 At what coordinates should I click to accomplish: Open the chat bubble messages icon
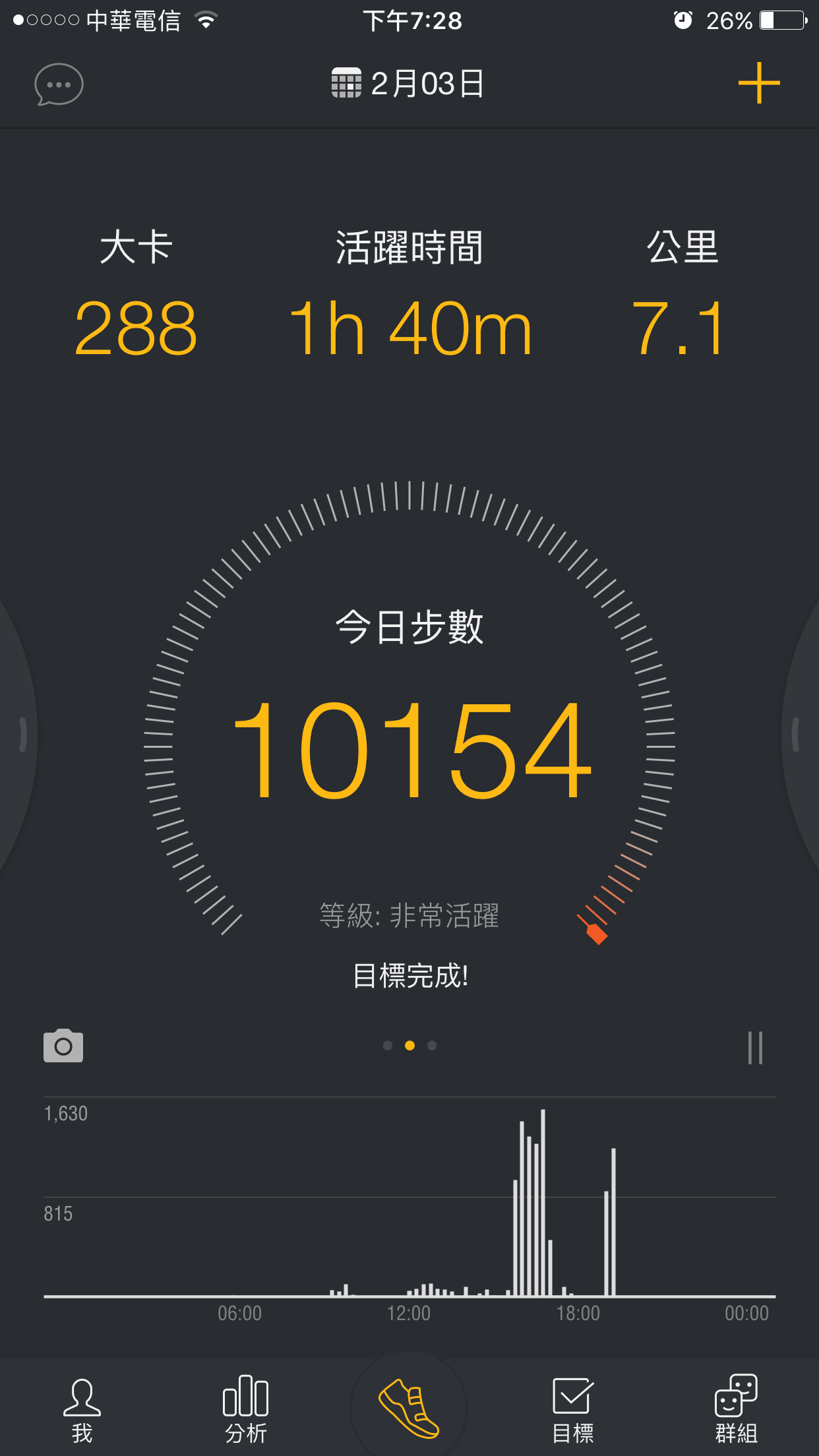(x=59, y=84)
